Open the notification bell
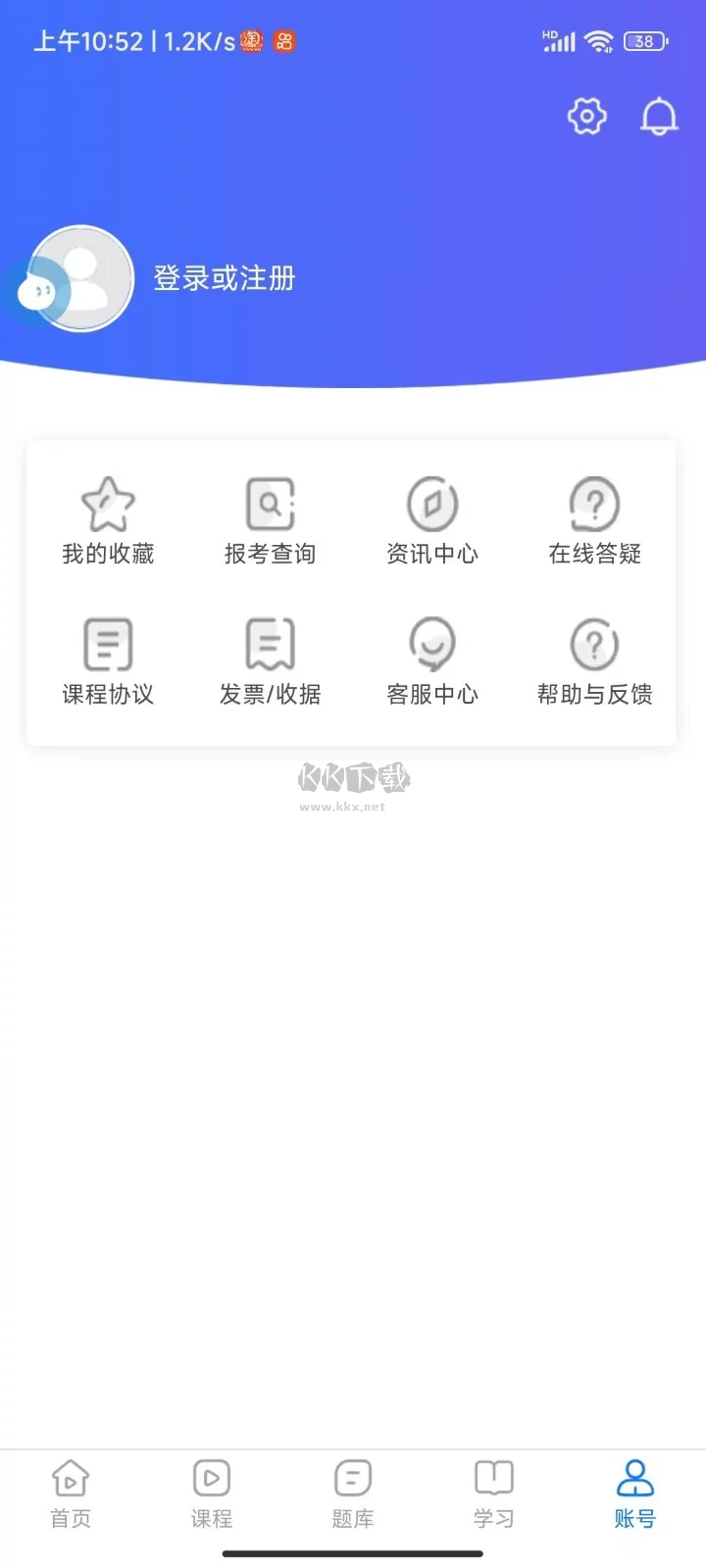 pos(658,115)
